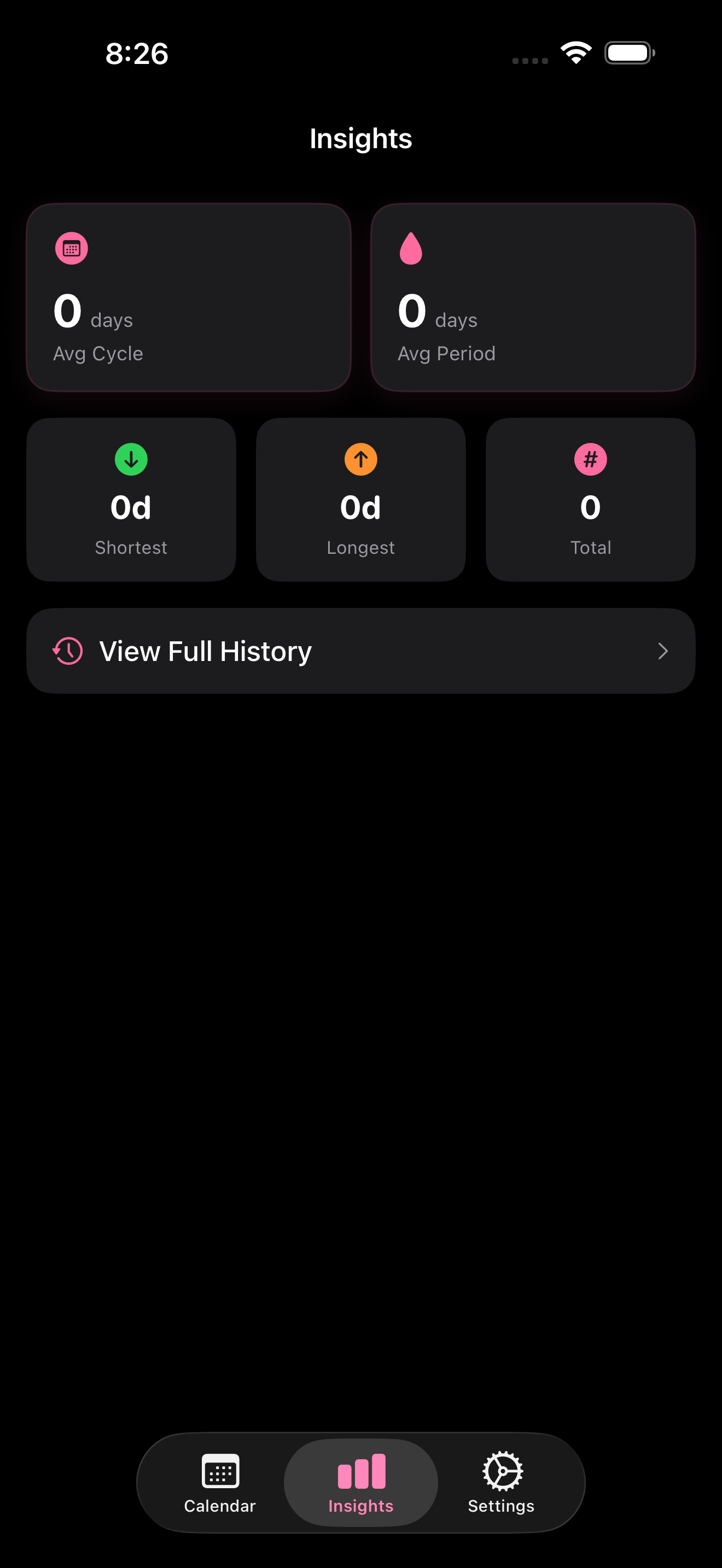Tap the Total stat card

coord(589,499)
